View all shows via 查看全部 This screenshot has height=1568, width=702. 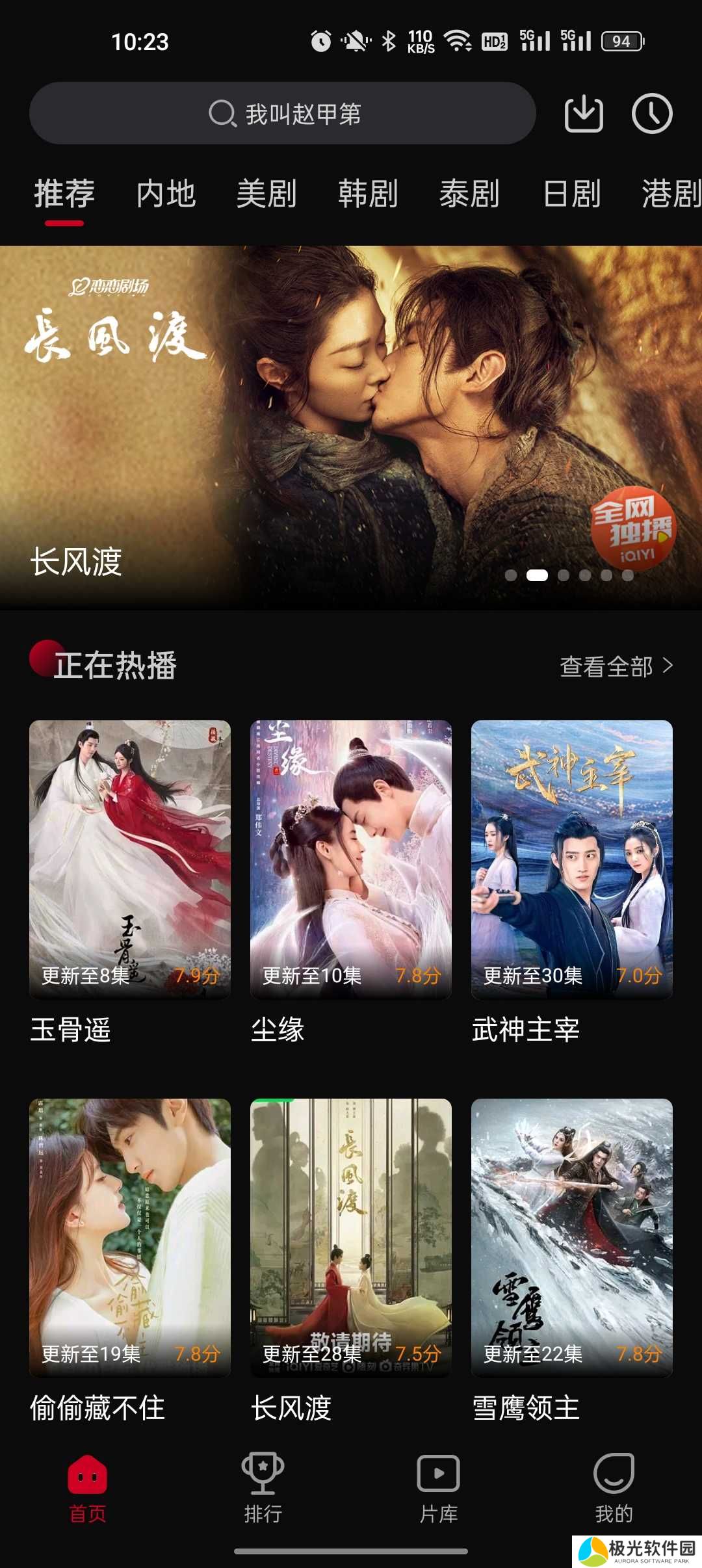coord(616,666)
